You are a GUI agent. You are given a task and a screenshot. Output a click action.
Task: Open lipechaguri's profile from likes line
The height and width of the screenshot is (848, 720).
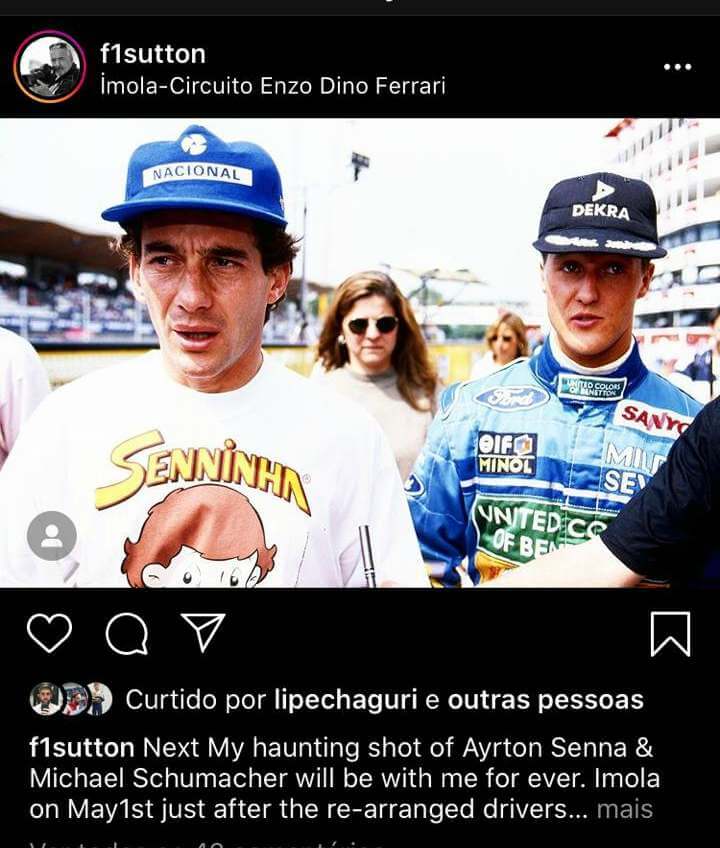click(x=345, y=700)
